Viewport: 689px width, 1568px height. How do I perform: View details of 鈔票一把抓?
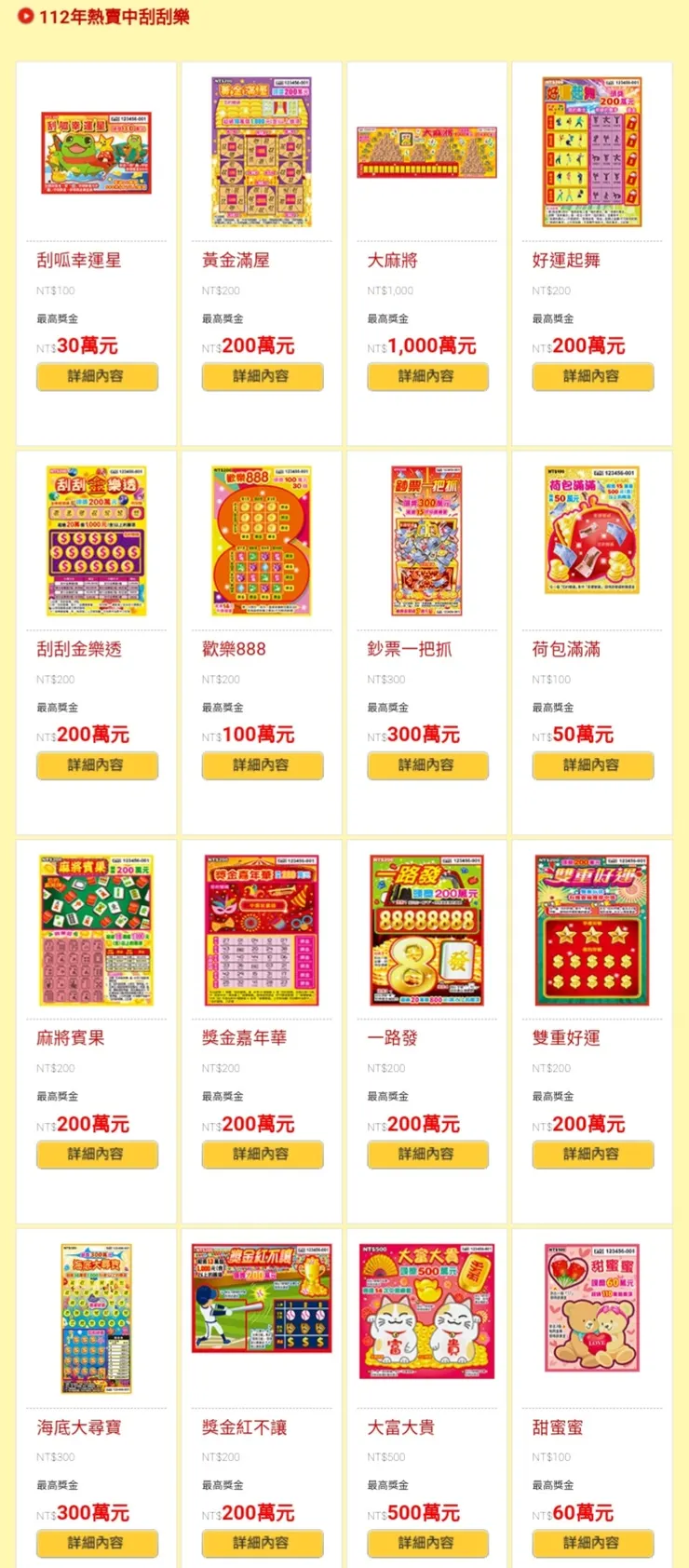[x=427, y=765]
